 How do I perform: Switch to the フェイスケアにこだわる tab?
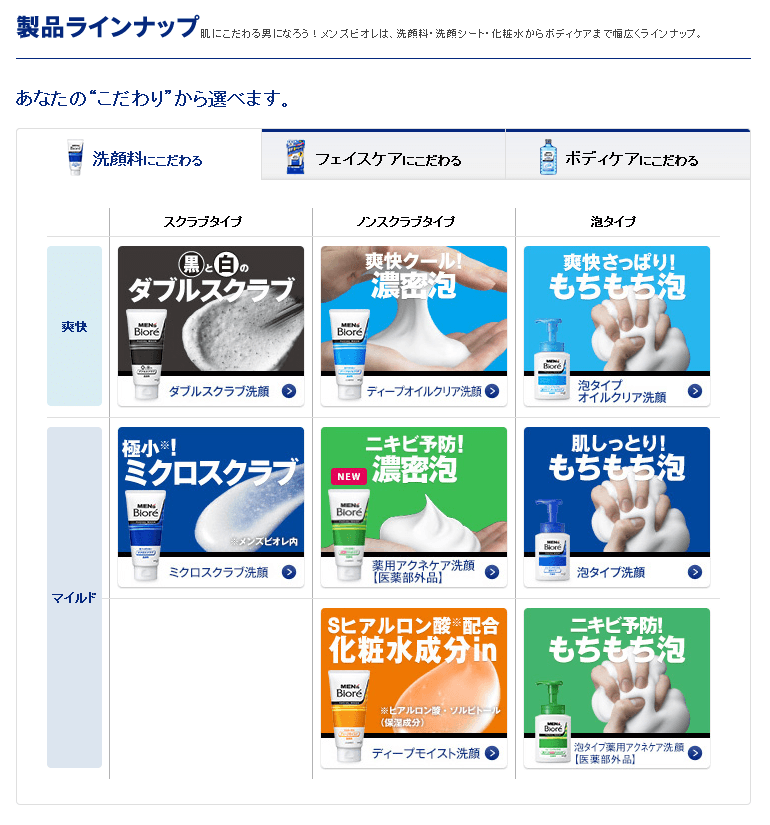pyautogui.click(x=383, y=158)
